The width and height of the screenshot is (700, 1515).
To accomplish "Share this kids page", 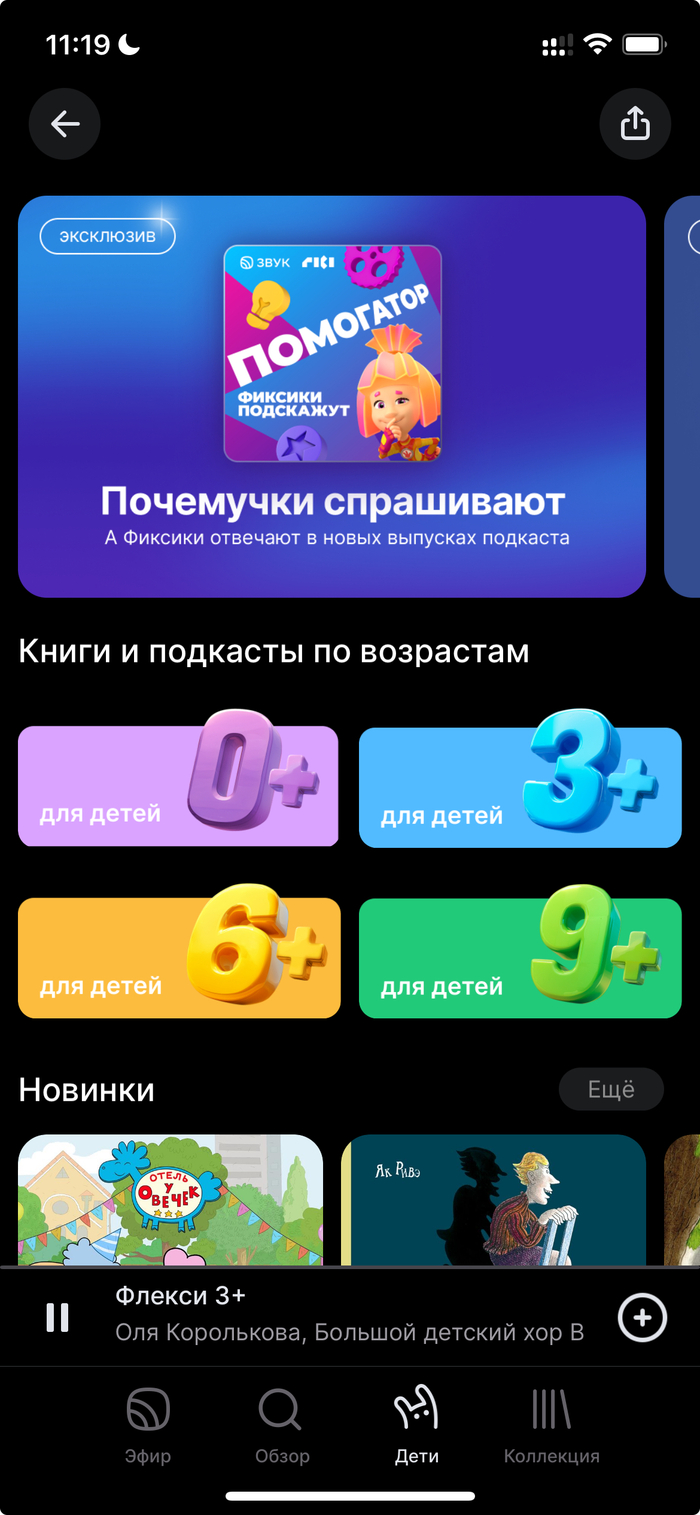I will point(635,124).
